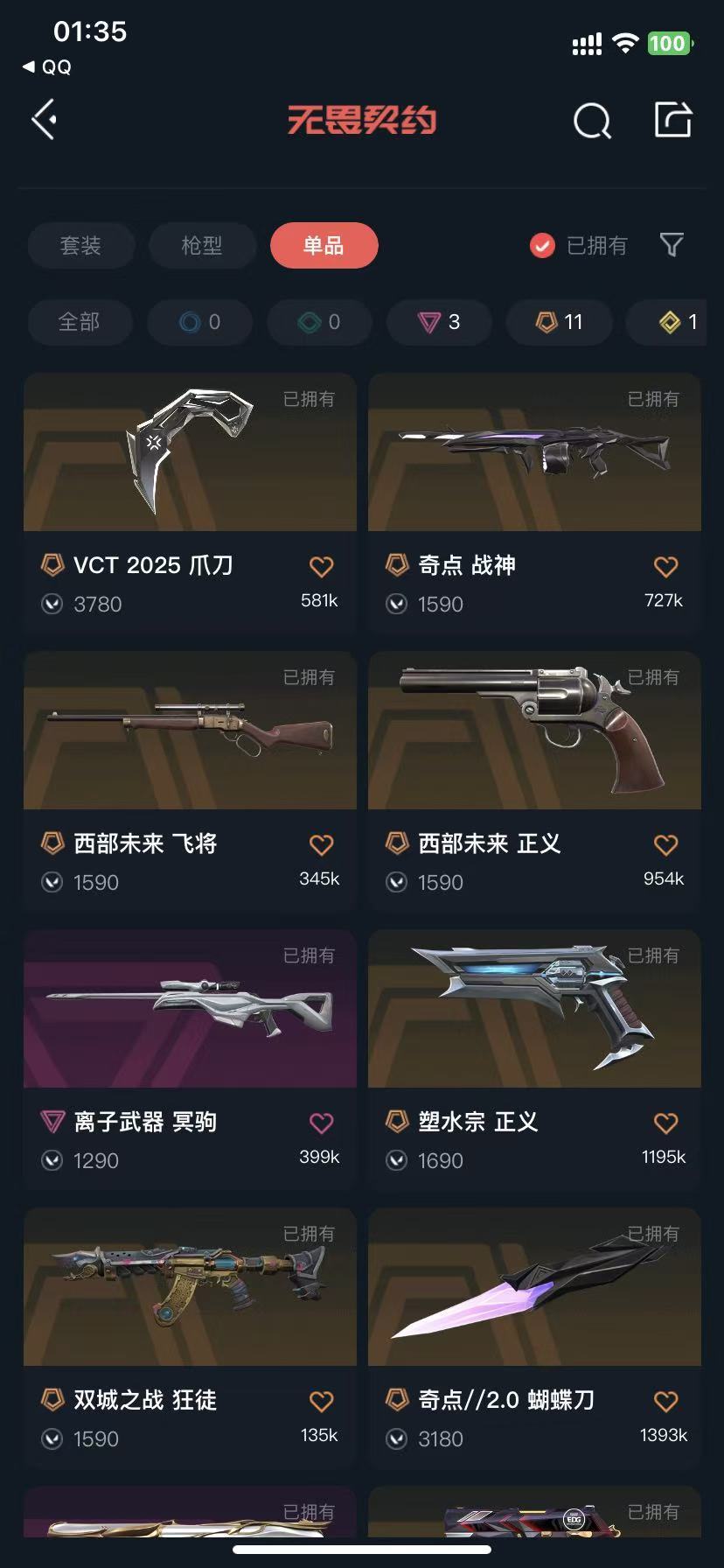Select the 全部 rarity chip
The height and width of the screenshot is (1568, 724).
click(80, 322)
